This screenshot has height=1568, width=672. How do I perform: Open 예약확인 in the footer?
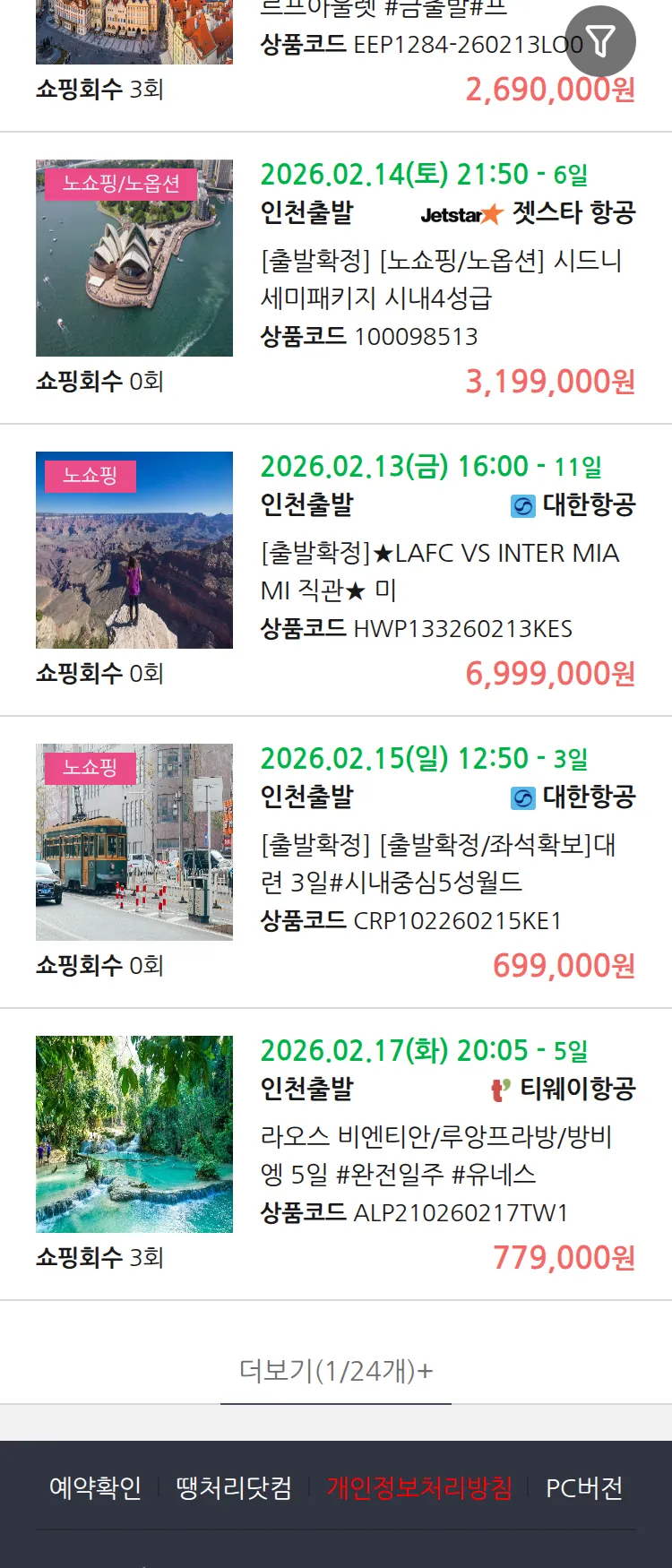pyautogui.click(x=95, y=1488)
